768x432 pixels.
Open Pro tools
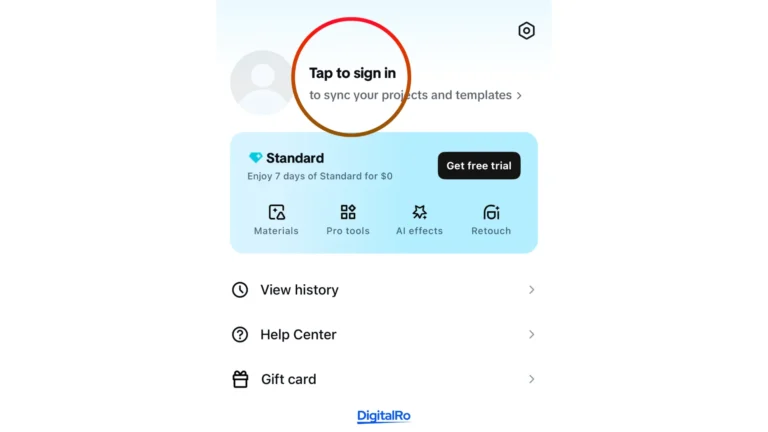[x=348, y=220]
